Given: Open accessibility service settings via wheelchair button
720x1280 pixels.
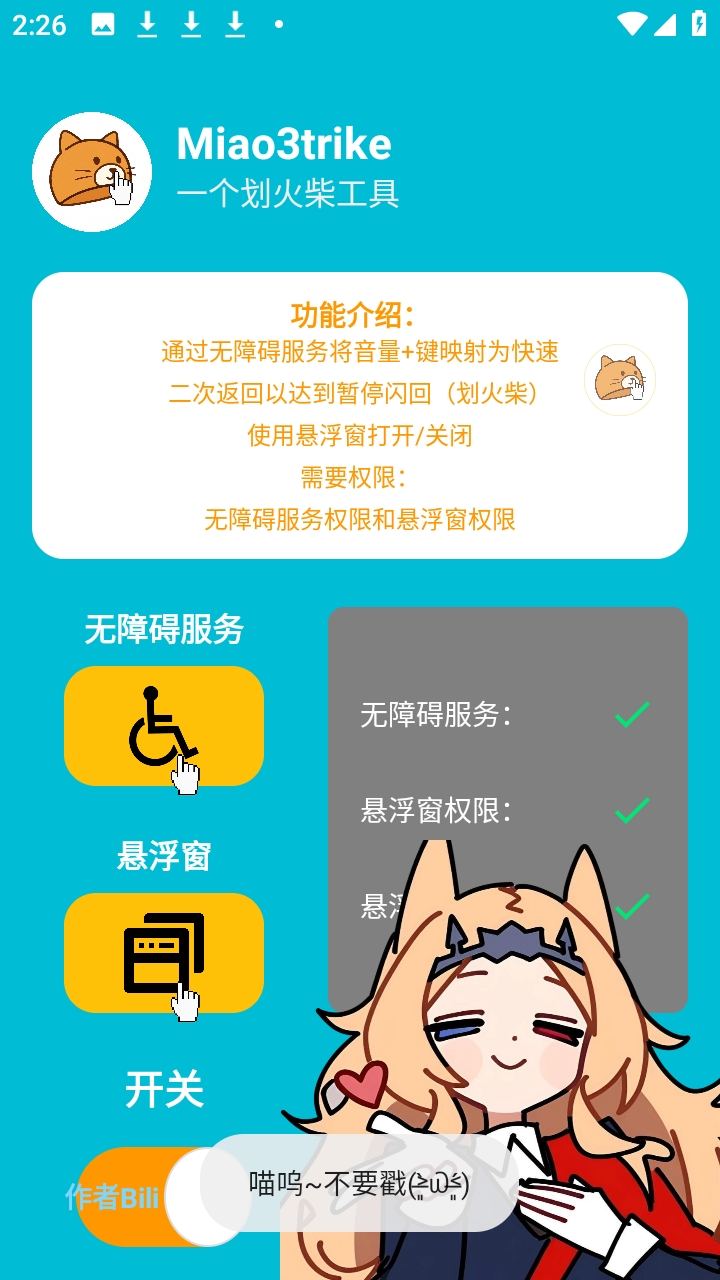Looking at the screenshot, I should [x=164, y=726].
